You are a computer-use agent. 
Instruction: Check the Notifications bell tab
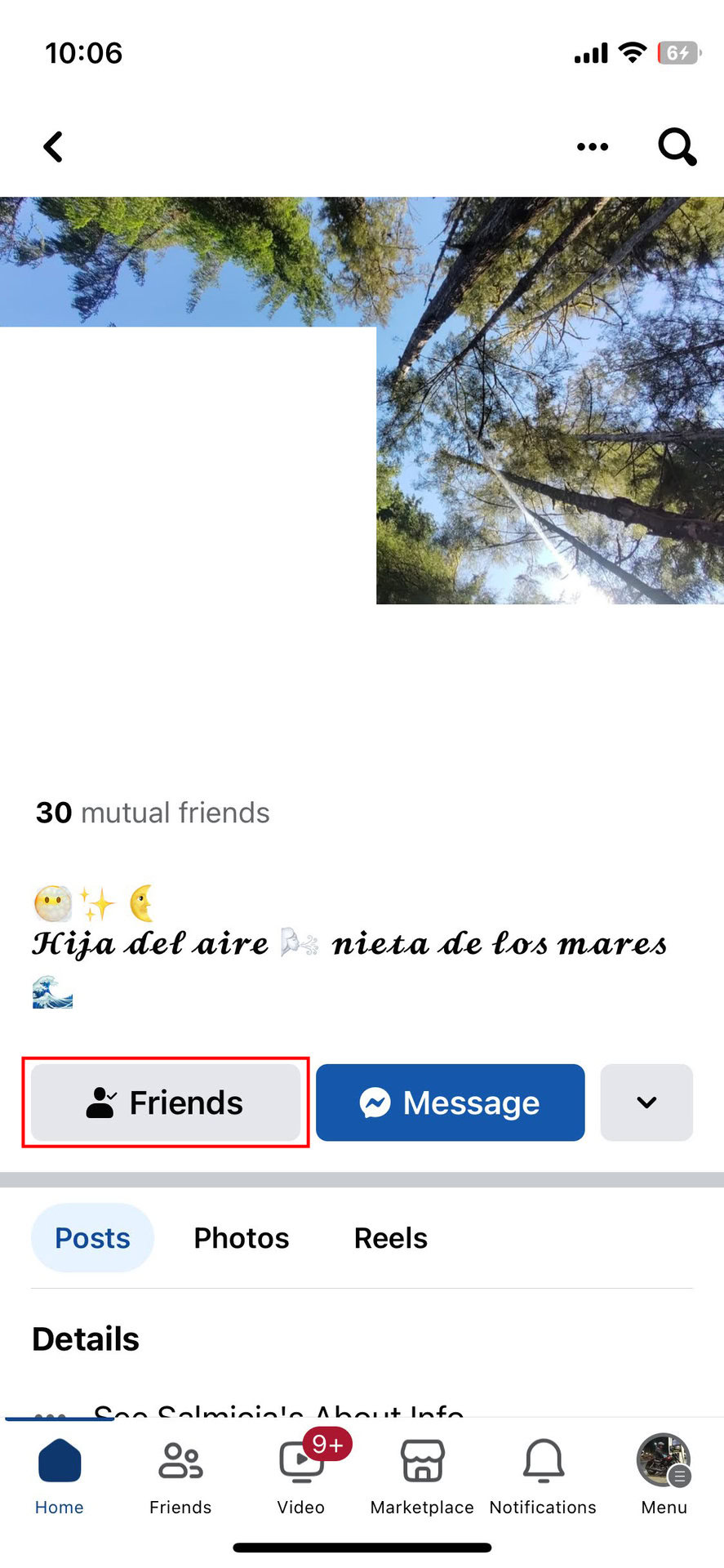point(543,1475)
